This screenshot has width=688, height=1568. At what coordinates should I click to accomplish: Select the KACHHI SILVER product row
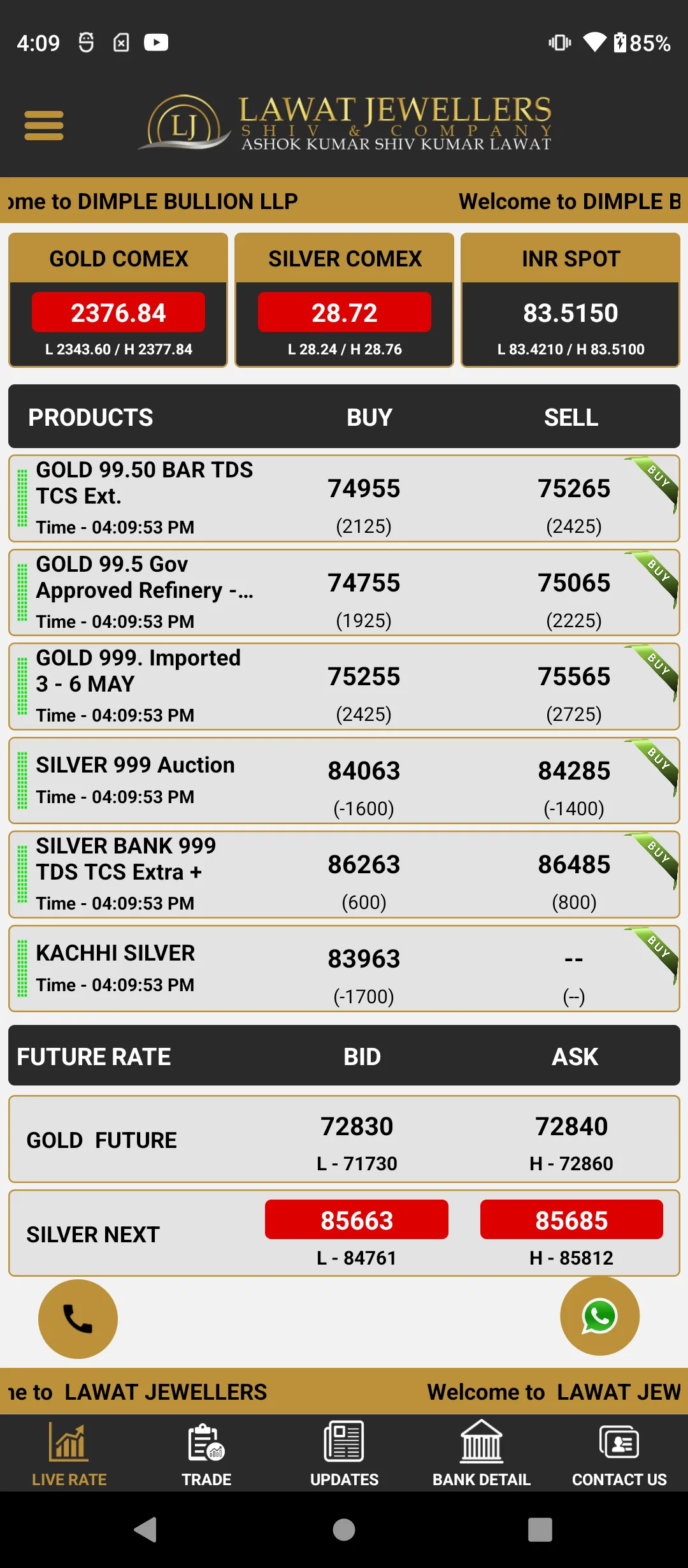coord(344,969)
